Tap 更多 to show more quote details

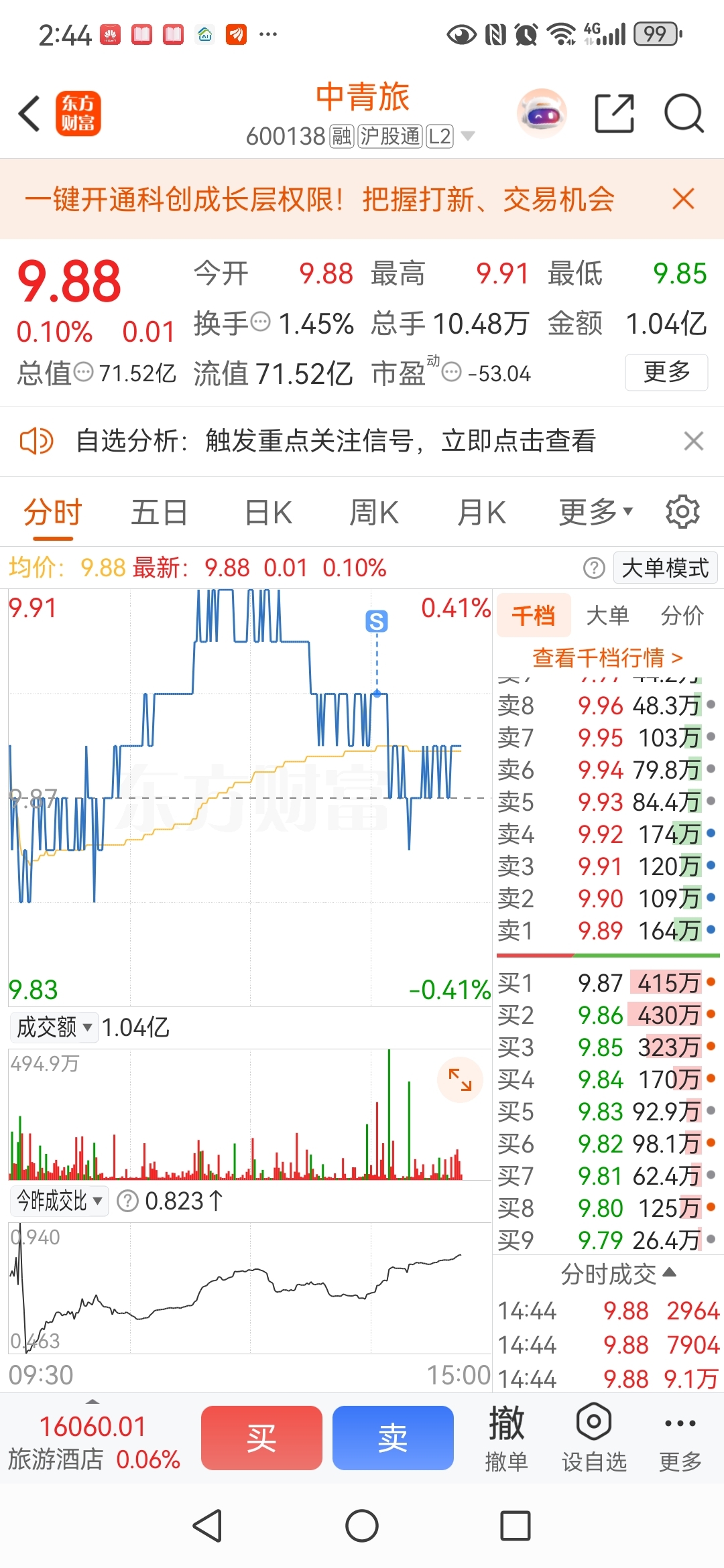(666, 372)
